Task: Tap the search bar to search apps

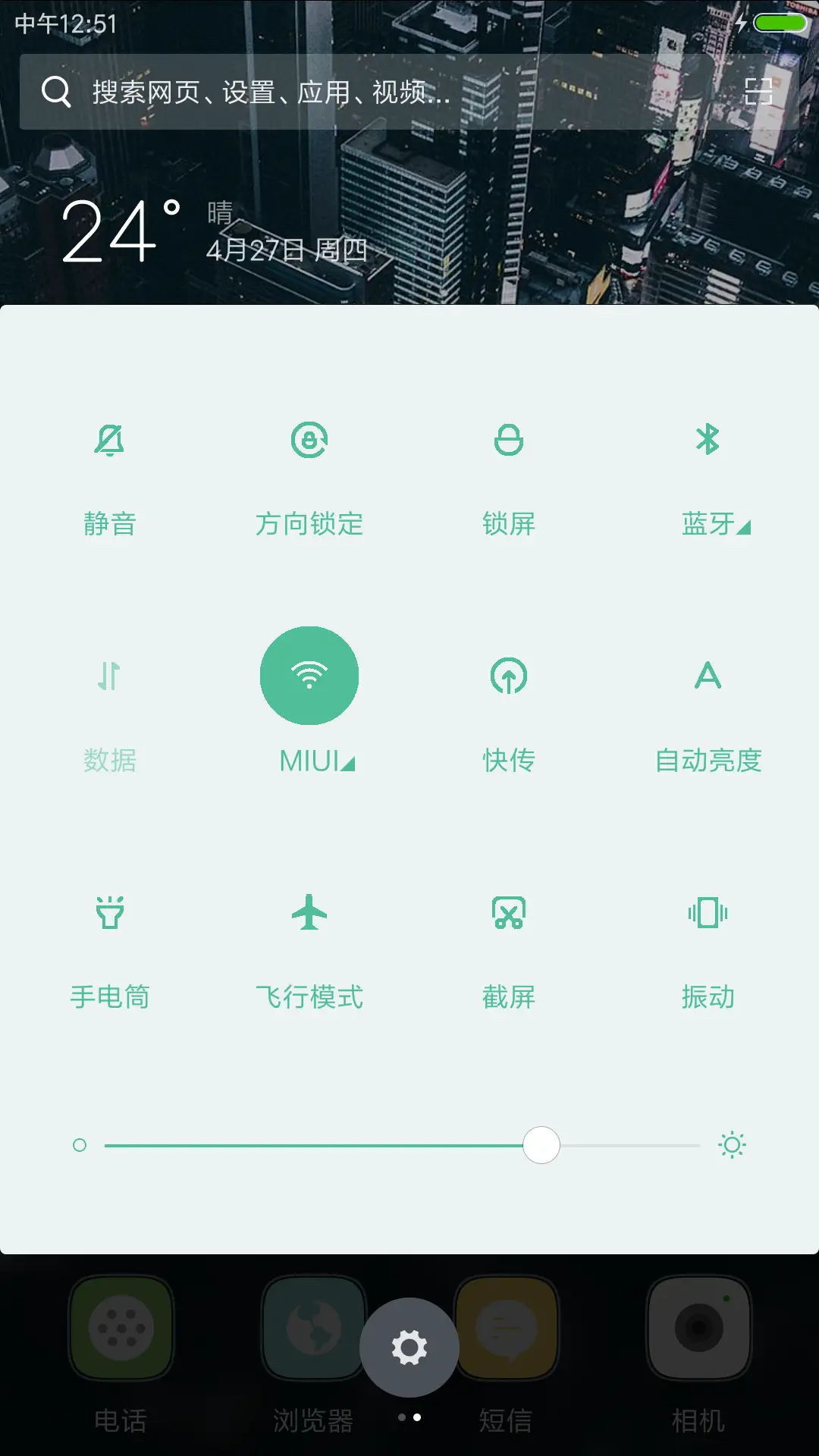Action: click(341, 93)
